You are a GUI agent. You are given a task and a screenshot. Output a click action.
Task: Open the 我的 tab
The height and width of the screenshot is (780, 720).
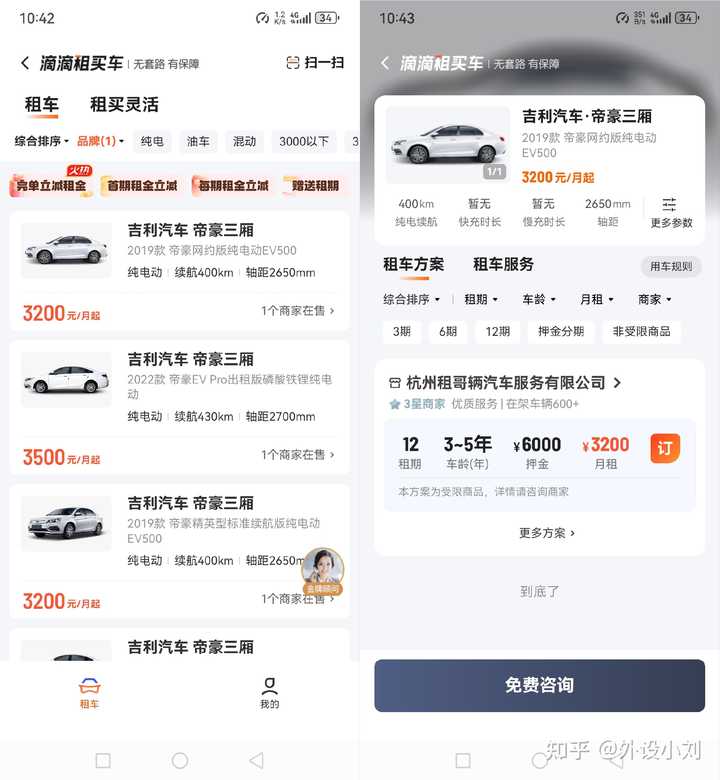tap(269, 692)
